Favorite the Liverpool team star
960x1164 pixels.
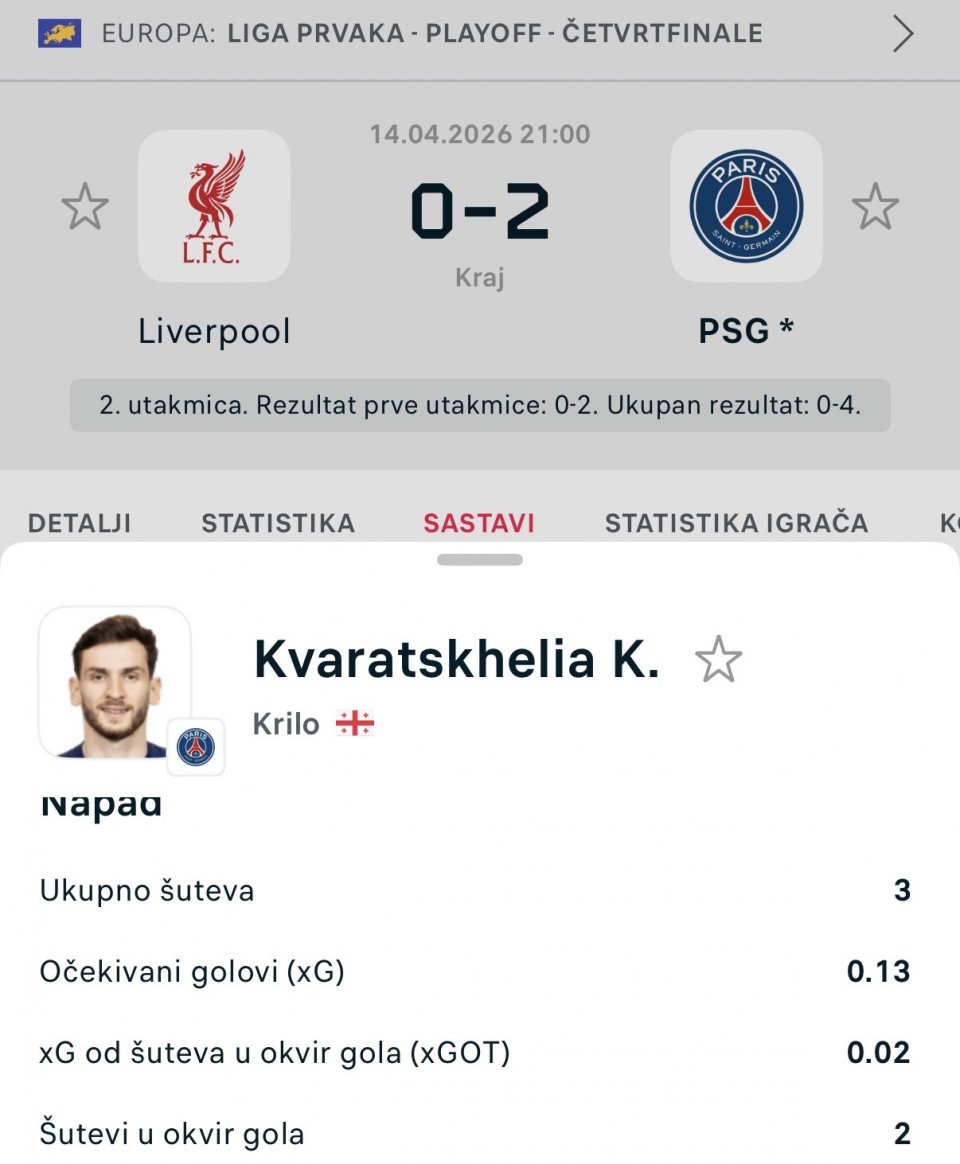pyautogui.click(x=85, y=207)
